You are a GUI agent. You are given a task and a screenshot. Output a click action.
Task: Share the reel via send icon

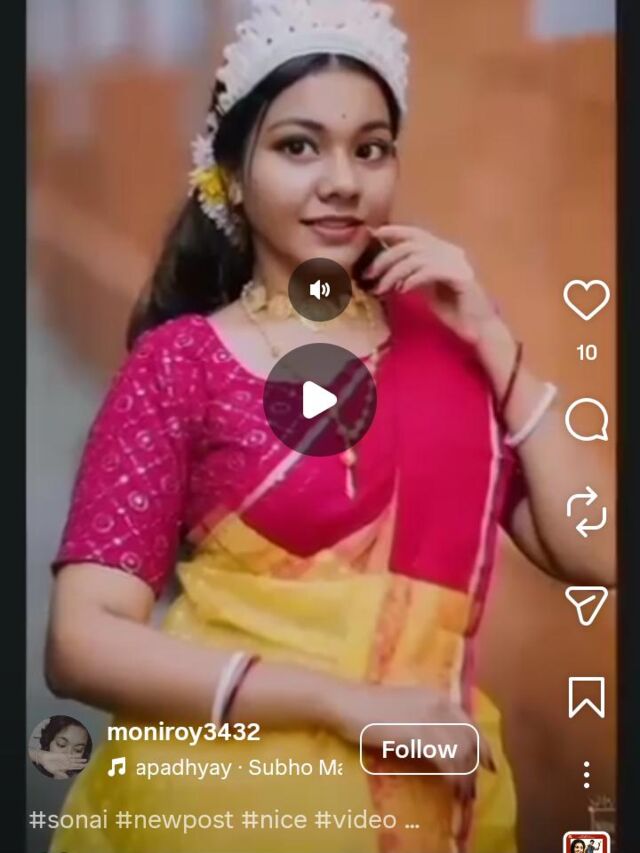pyautogui.click(x=586, y=604)
